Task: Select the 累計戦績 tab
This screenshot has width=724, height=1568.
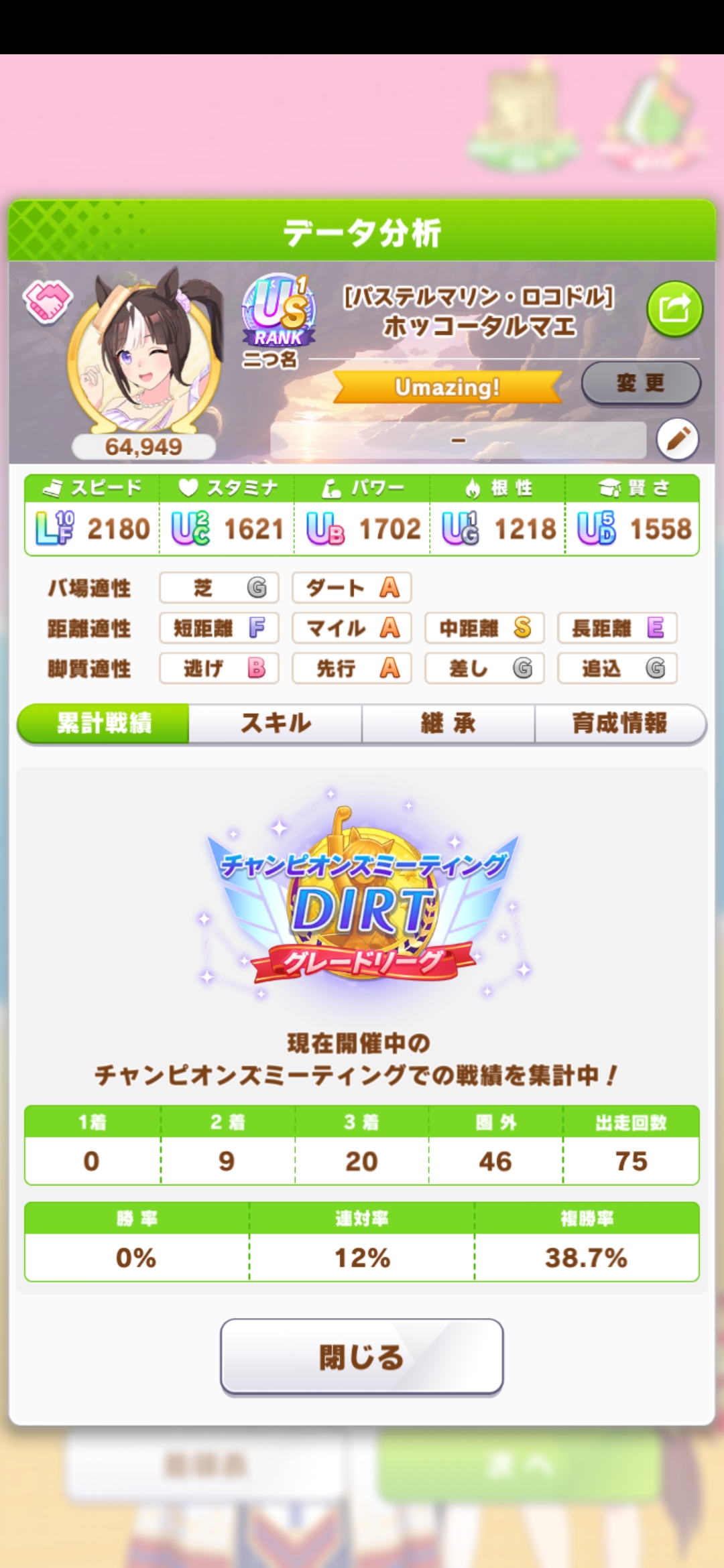Action: click(104, 723)
